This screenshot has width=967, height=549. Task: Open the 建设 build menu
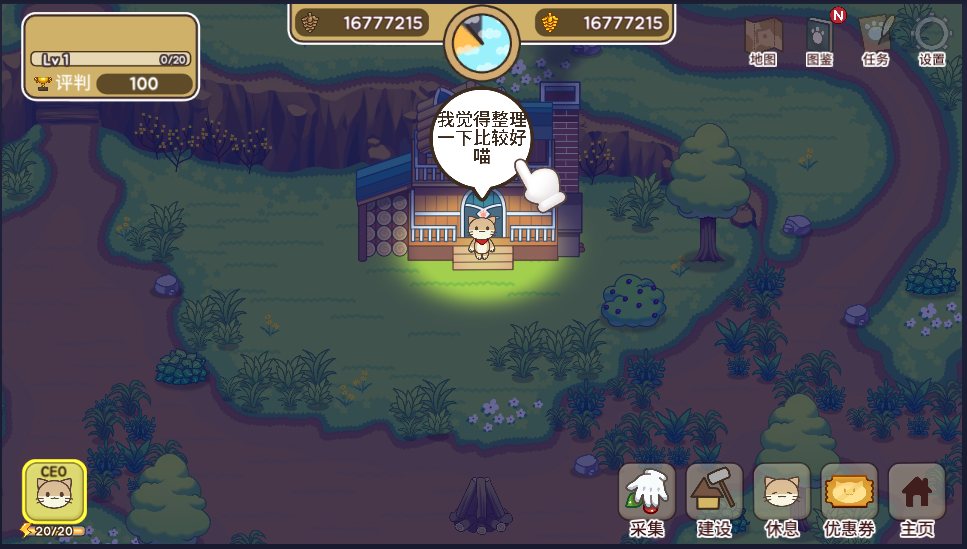(714, 497)
